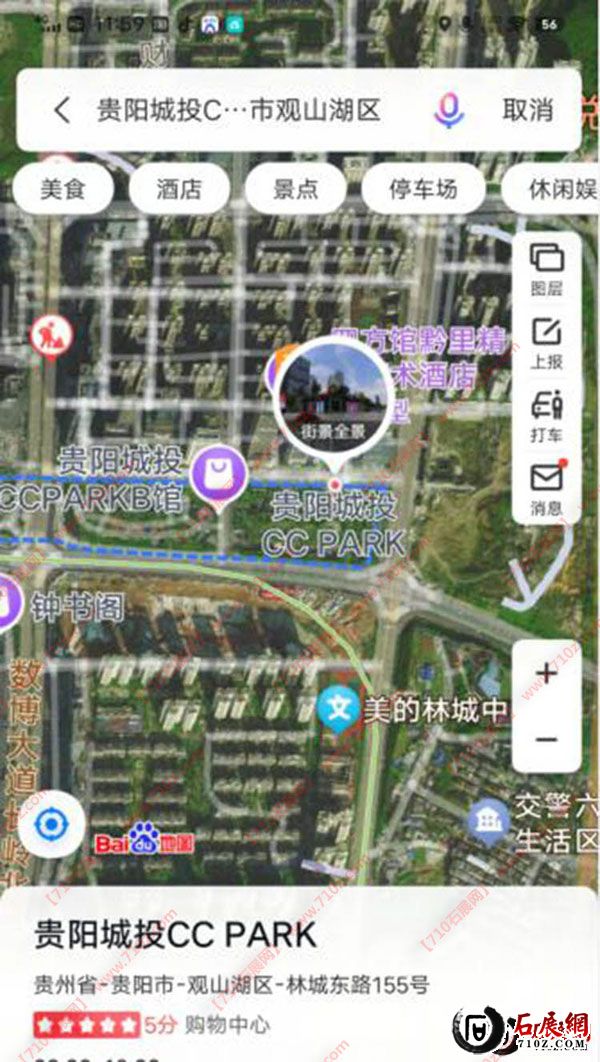This screenshot has width=600, height=1062.
Task: Tap the 美的林城 map marker
Action: tap(338, 709)
